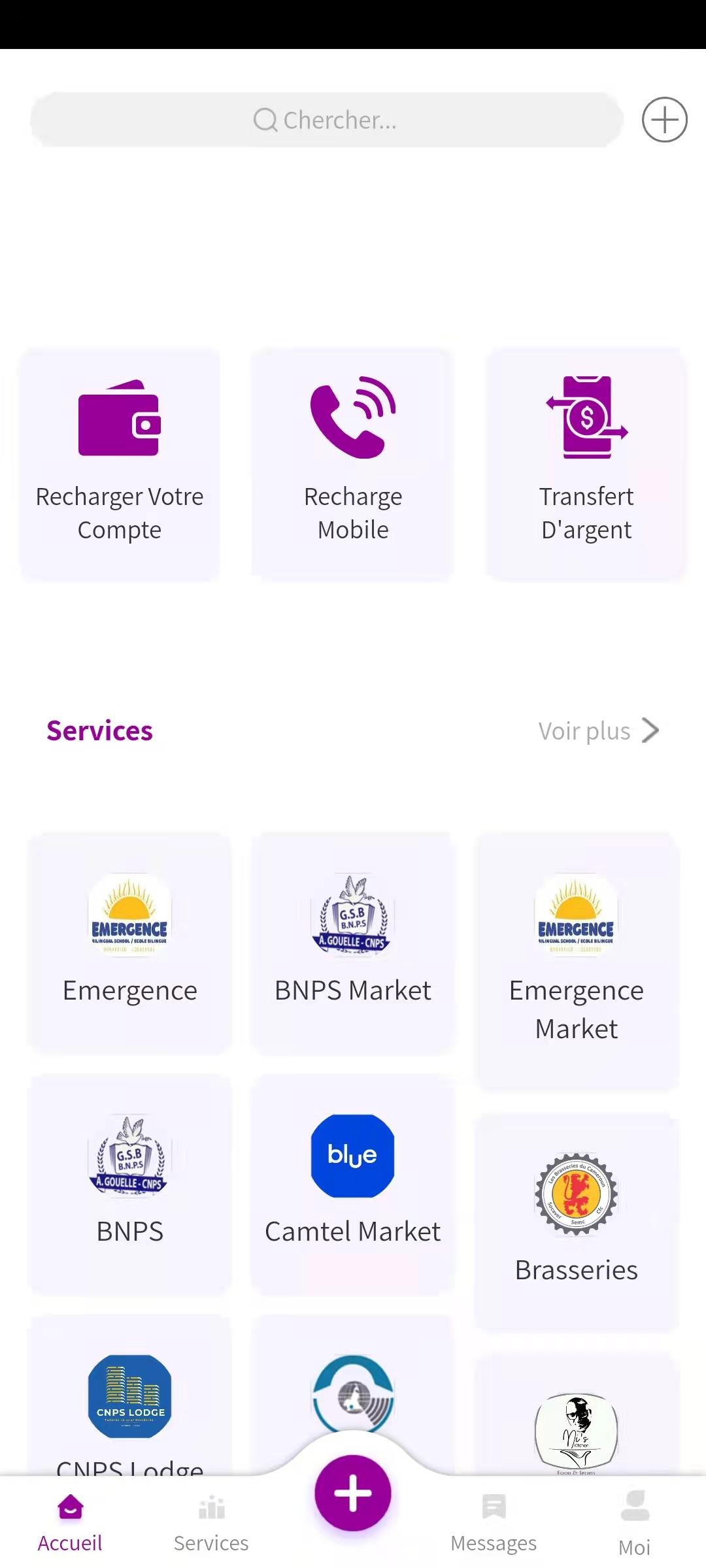Viewport: 706px width, 1568px height.
Task: Open Recharger Votre Compte
Action: [x=120, y=465]
